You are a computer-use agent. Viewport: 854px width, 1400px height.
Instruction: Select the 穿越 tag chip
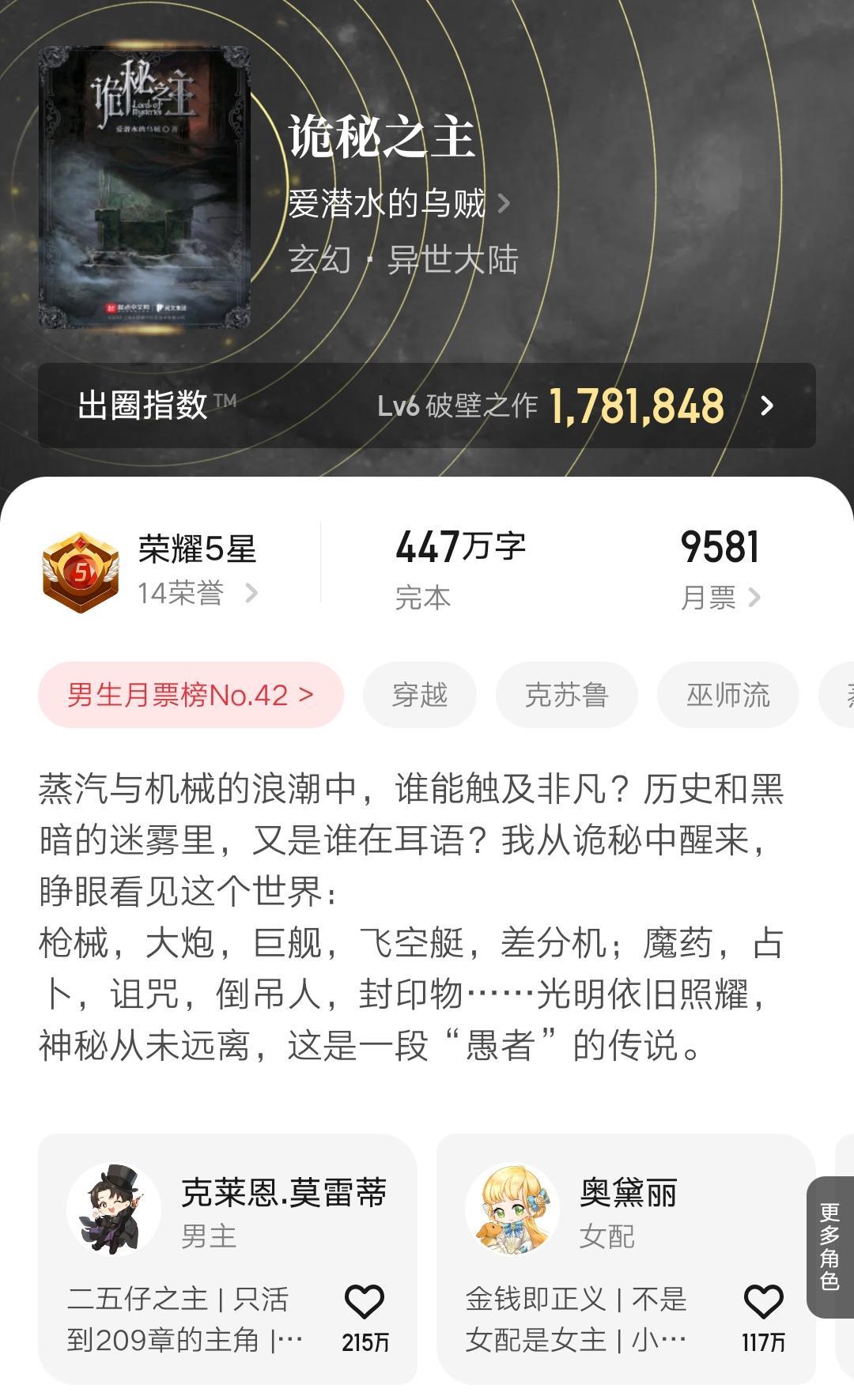(x=420, y=695)
